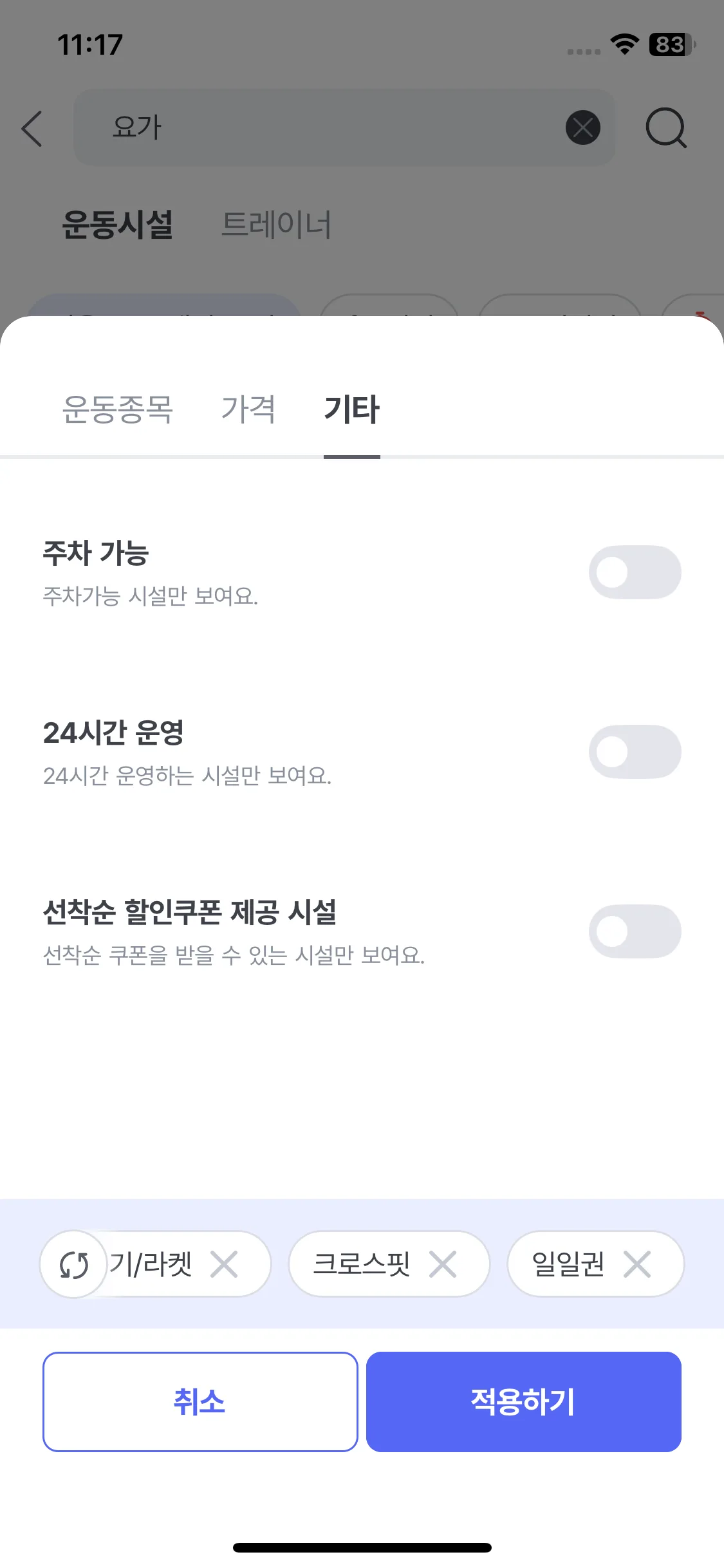Remove the 일일권 filter chip
Image resolution: width=724 pixels, height=1568 pixels.
click(x=637, y=1265)
